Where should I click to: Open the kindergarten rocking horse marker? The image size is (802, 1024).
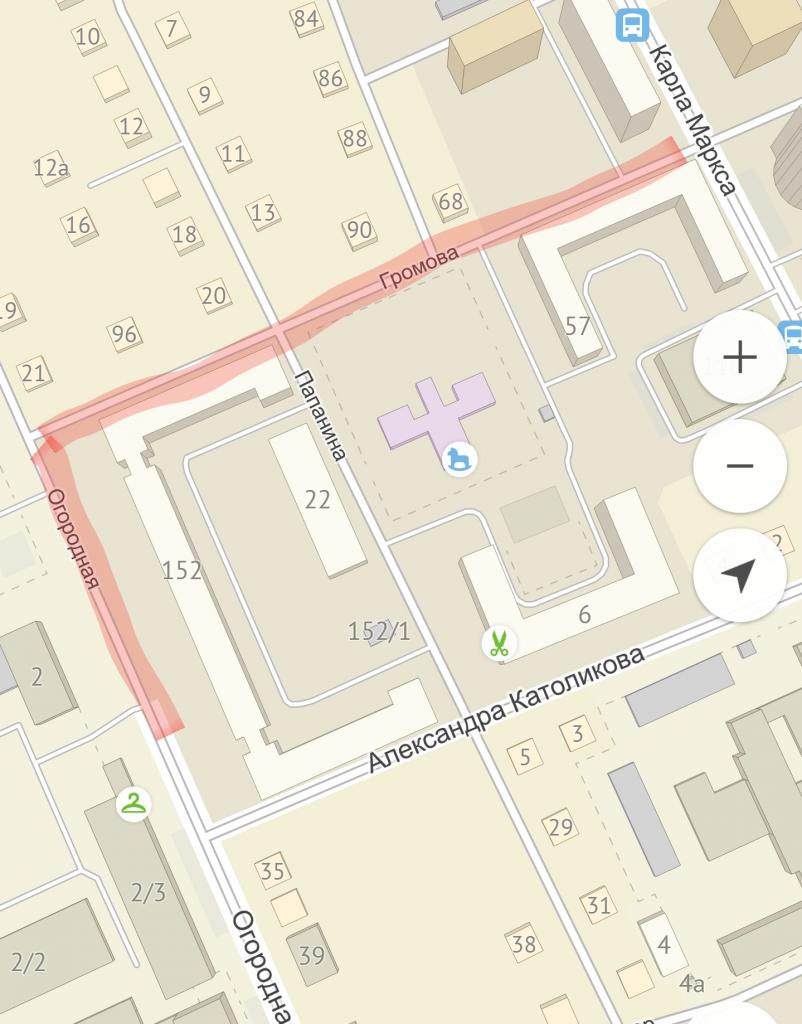pyautogui.click(x=460, y=459)
